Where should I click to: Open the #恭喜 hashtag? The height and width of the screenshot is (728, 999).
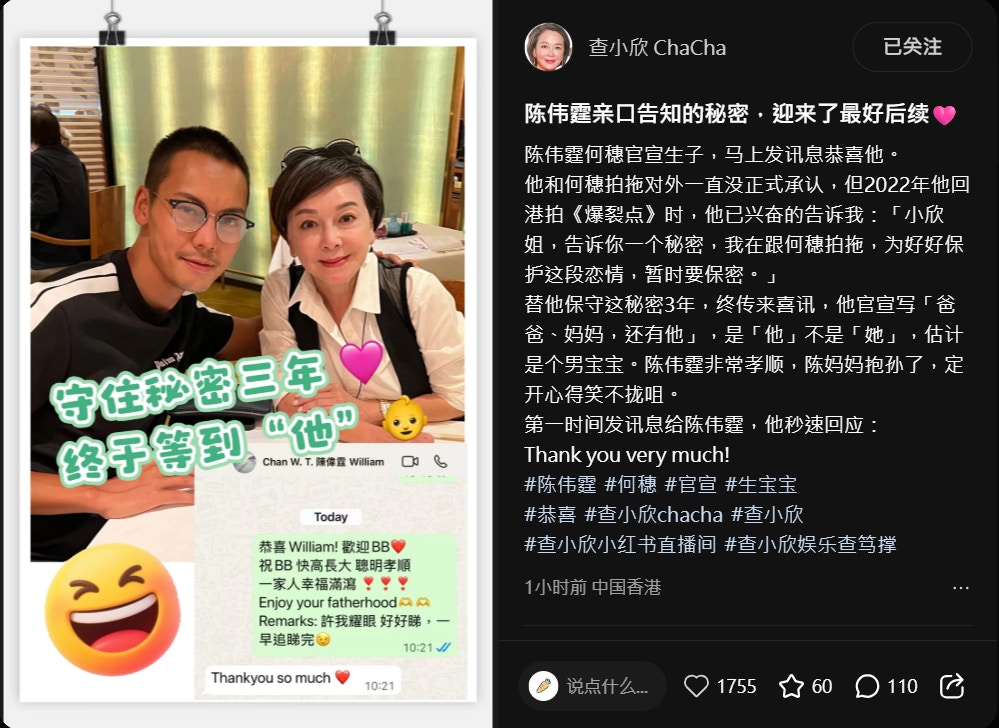click(550, 515)
